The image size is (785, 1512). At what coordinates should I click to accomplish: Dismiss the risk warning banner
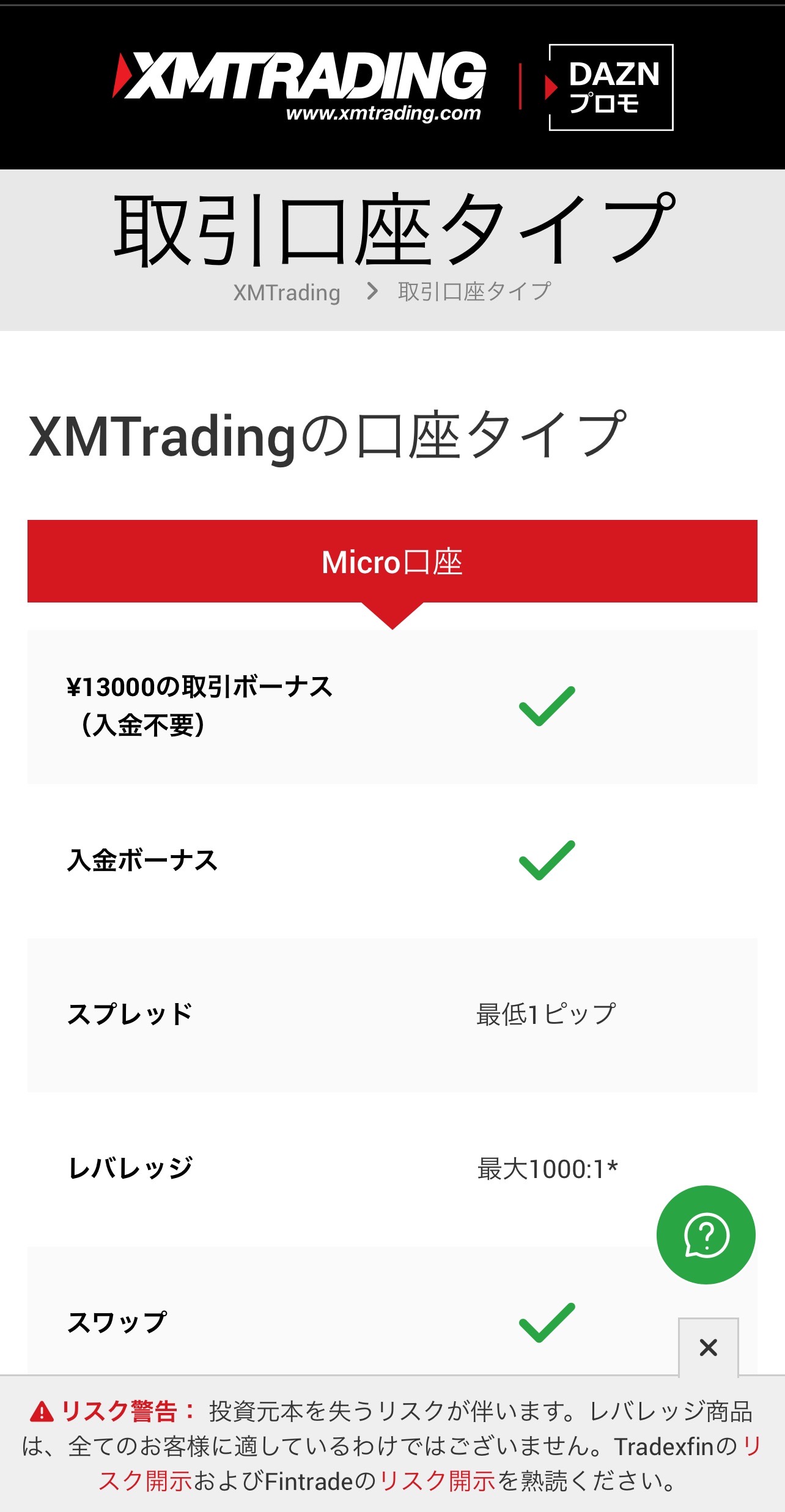[708, 1347]
